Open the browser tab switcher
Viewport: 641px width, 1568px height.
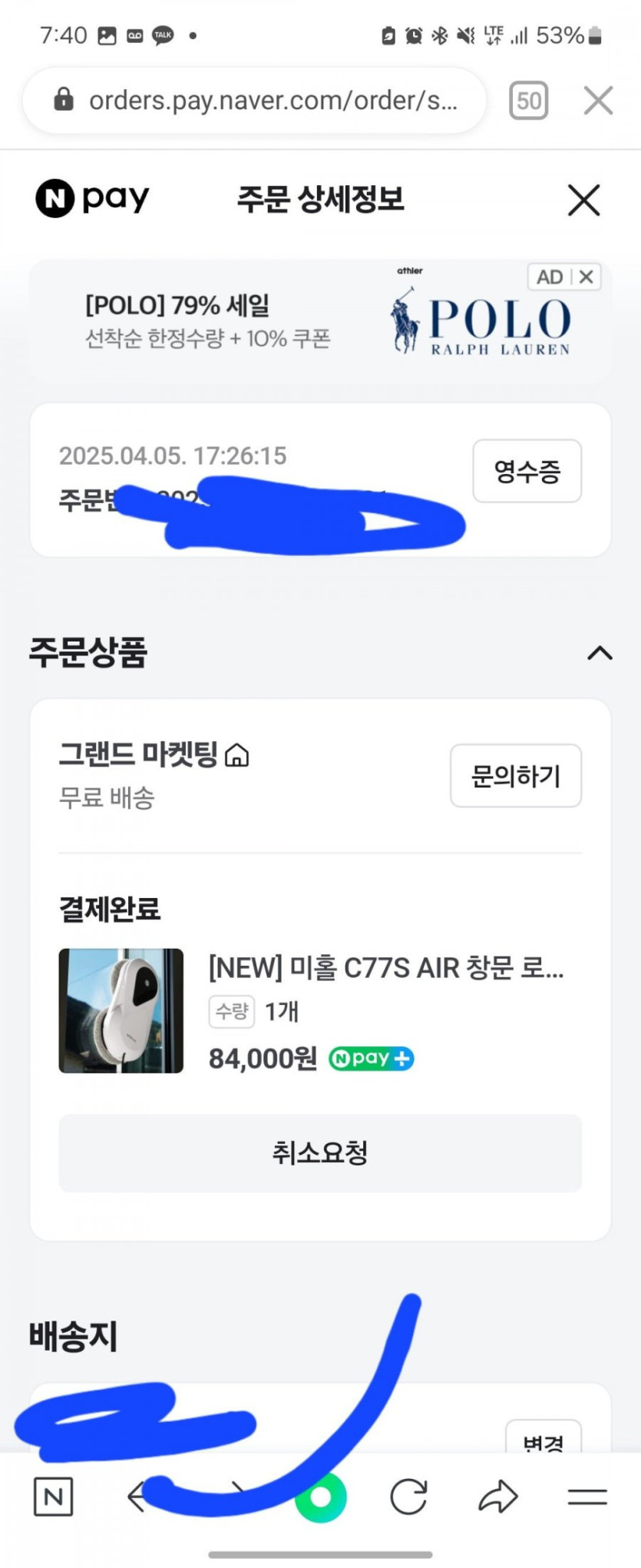(528, 101)
